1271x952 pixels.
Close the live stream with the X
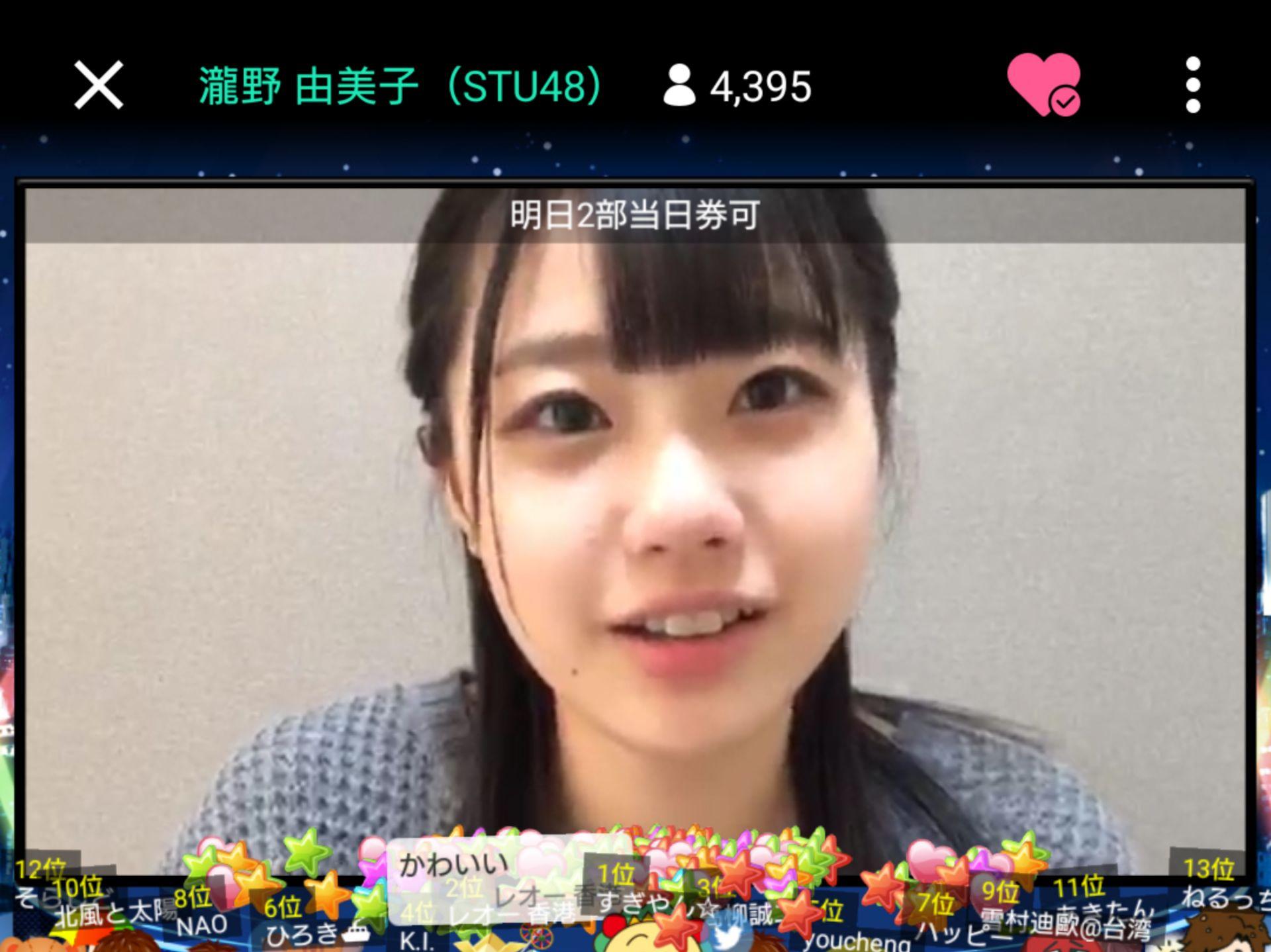pyautogui.click(x=99, y=85)
